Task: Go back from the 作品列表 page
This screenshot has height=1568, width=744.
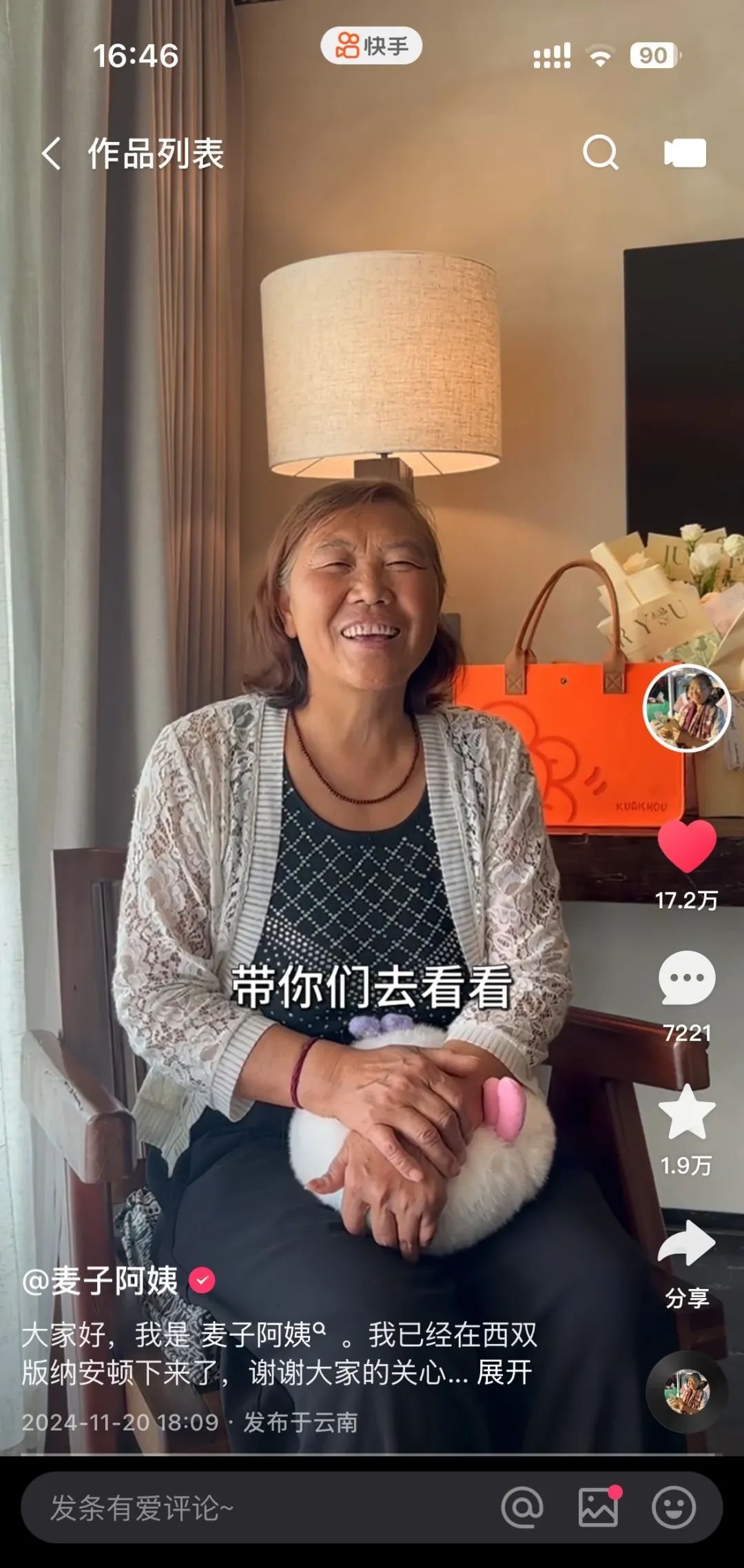Action: click(x=52, y=153)
